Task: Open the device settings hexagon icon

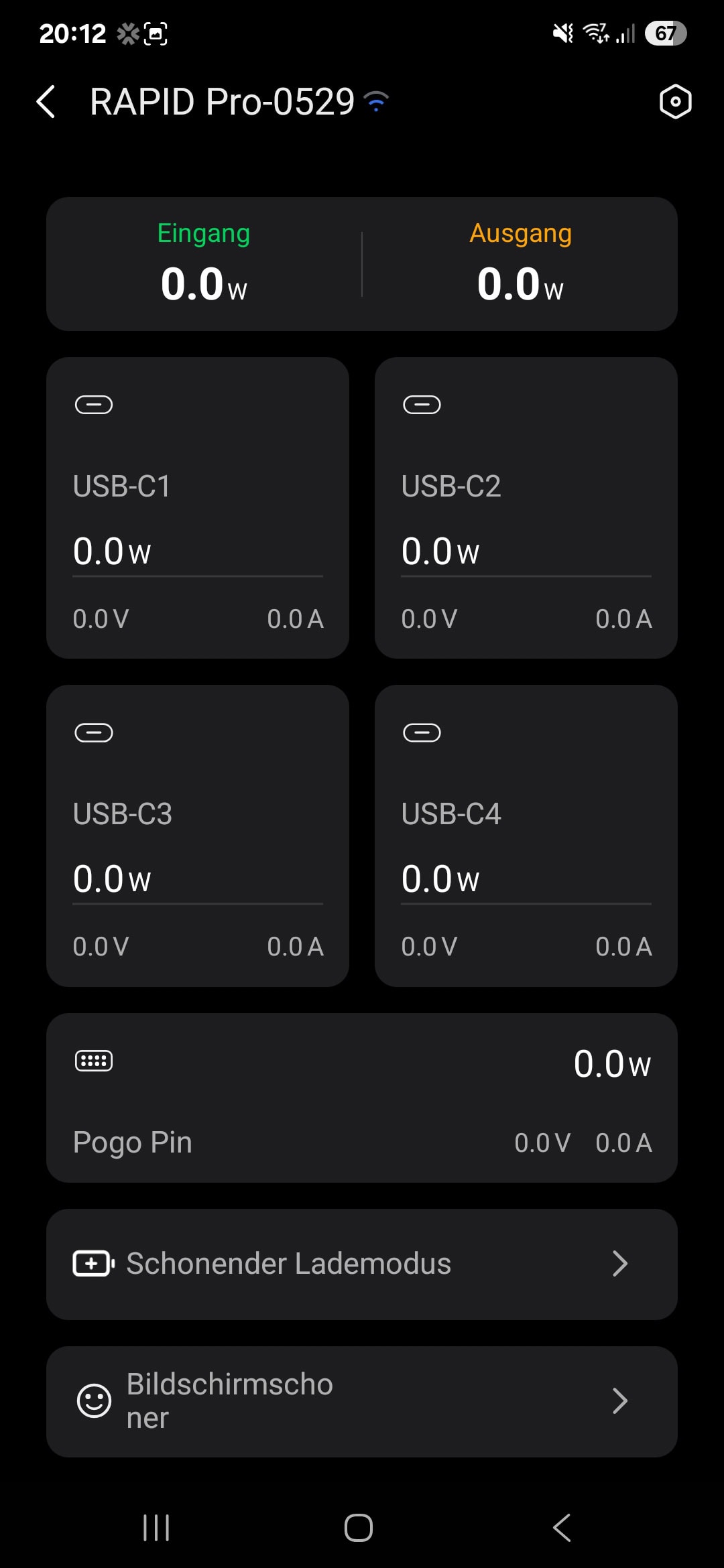Action: point(675,102)
